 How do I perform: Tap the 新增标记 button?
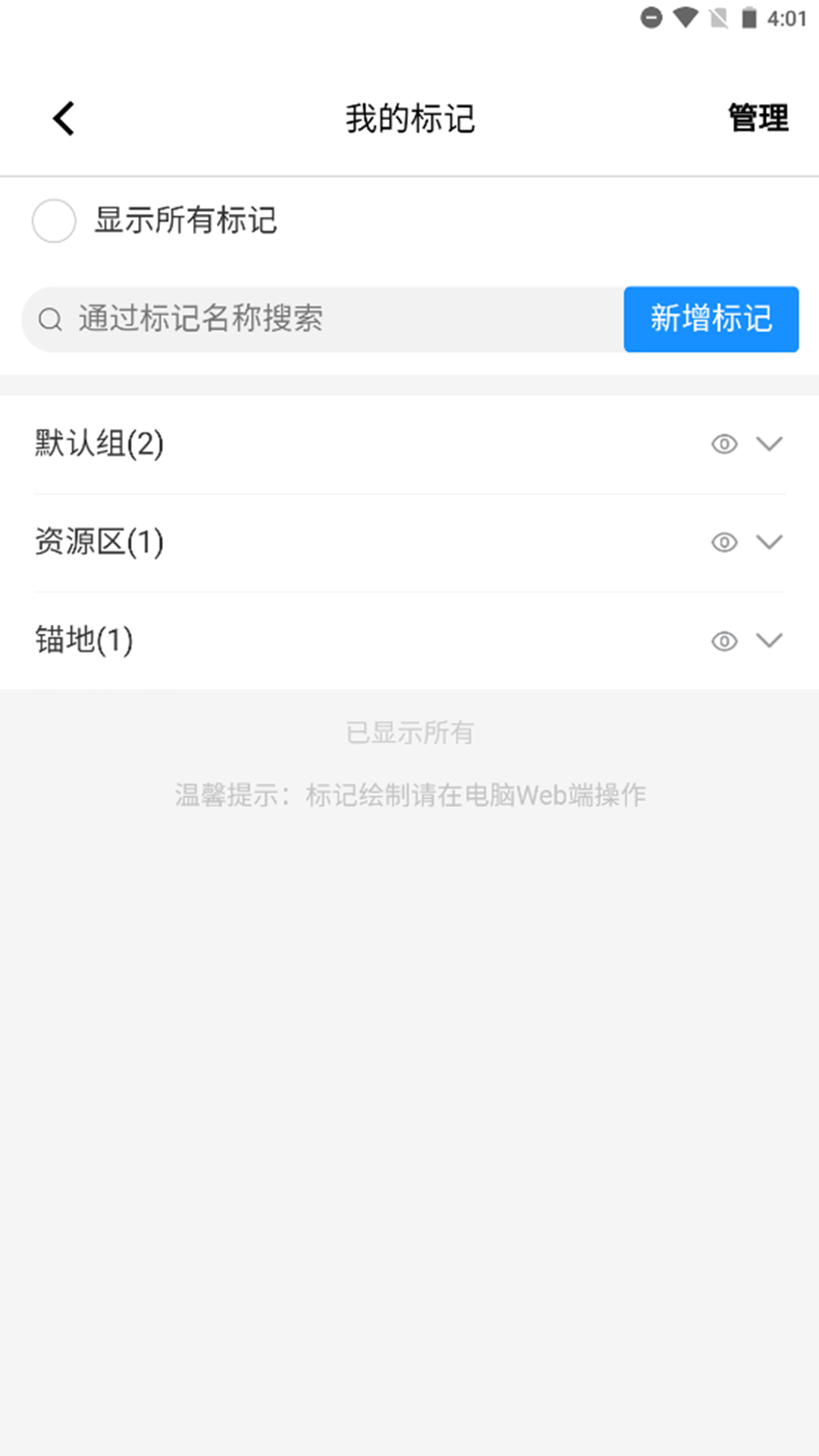(x=711, y=319)
